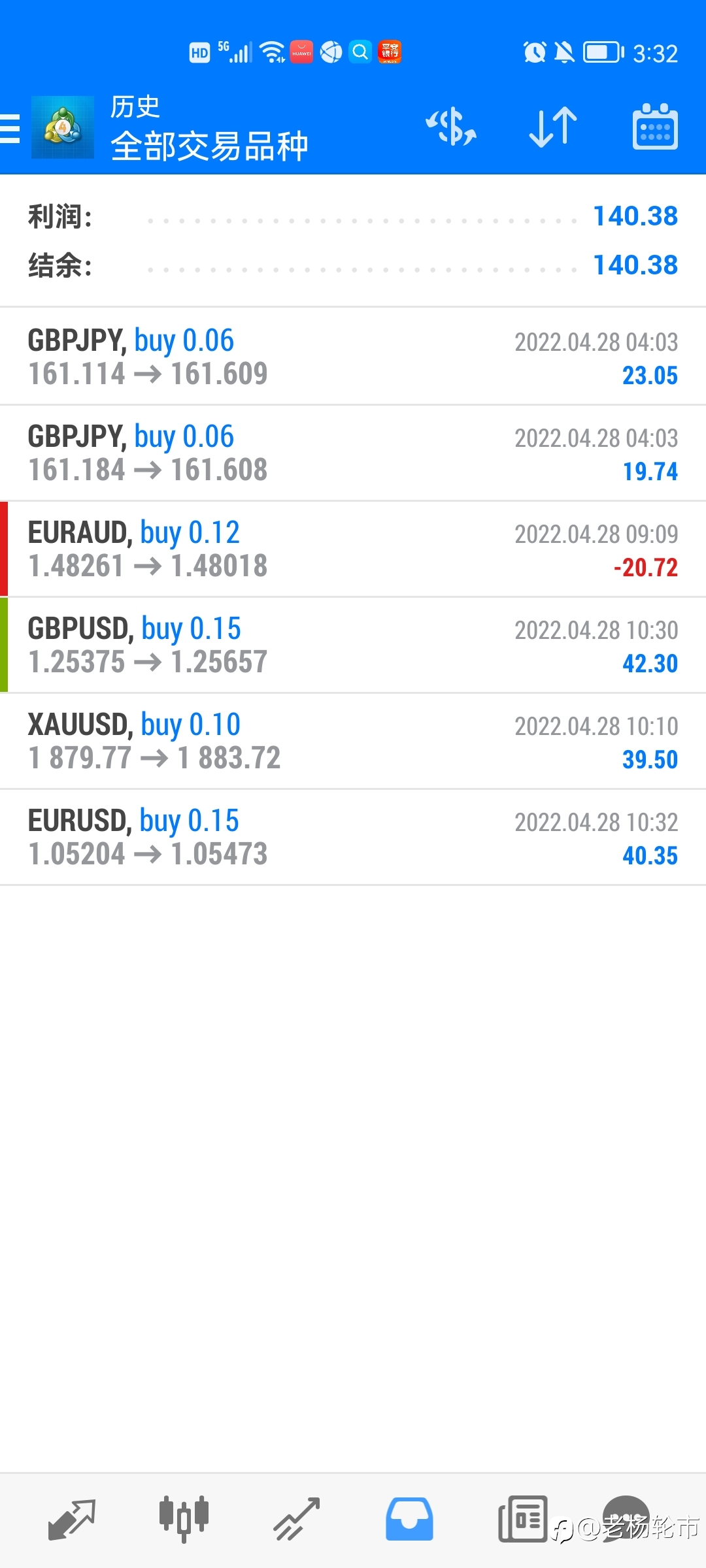Open the sort order arrows
The width and height of the screenshot is (706, 1568).
pyautogui.click(x=553, y=127)
